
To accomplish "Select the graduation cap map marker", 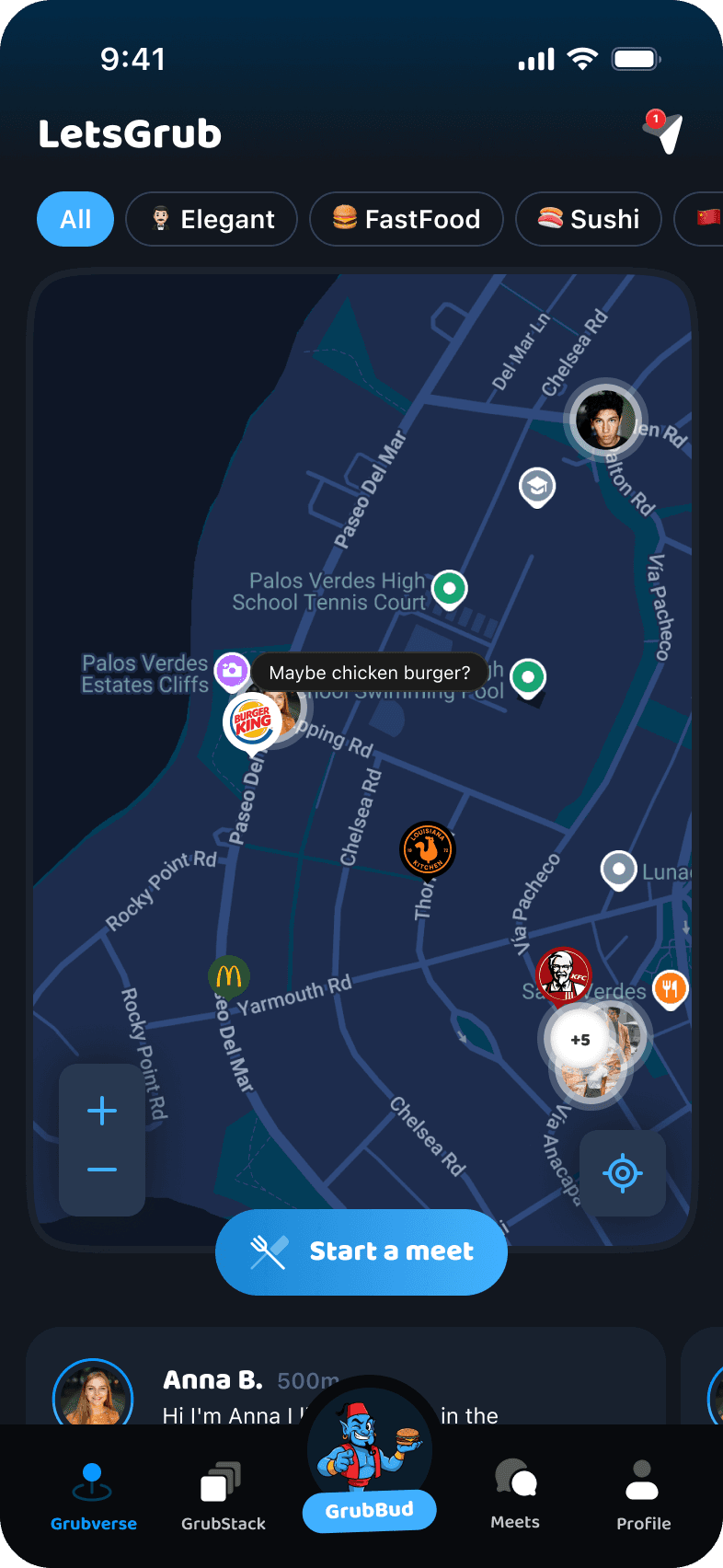I will coord(536,486).
